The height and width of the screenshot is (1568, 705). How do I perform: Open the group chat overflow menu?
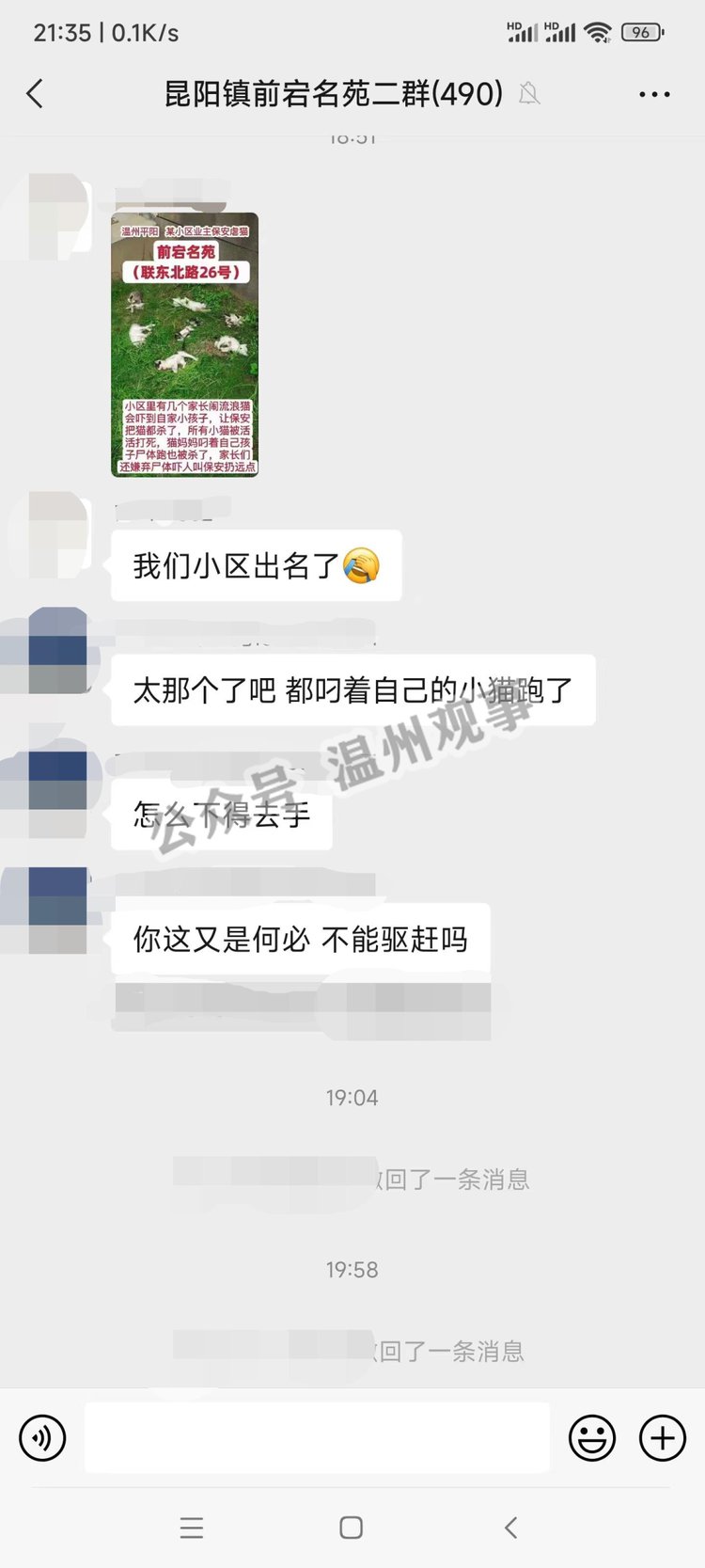[x=654, y=94]
